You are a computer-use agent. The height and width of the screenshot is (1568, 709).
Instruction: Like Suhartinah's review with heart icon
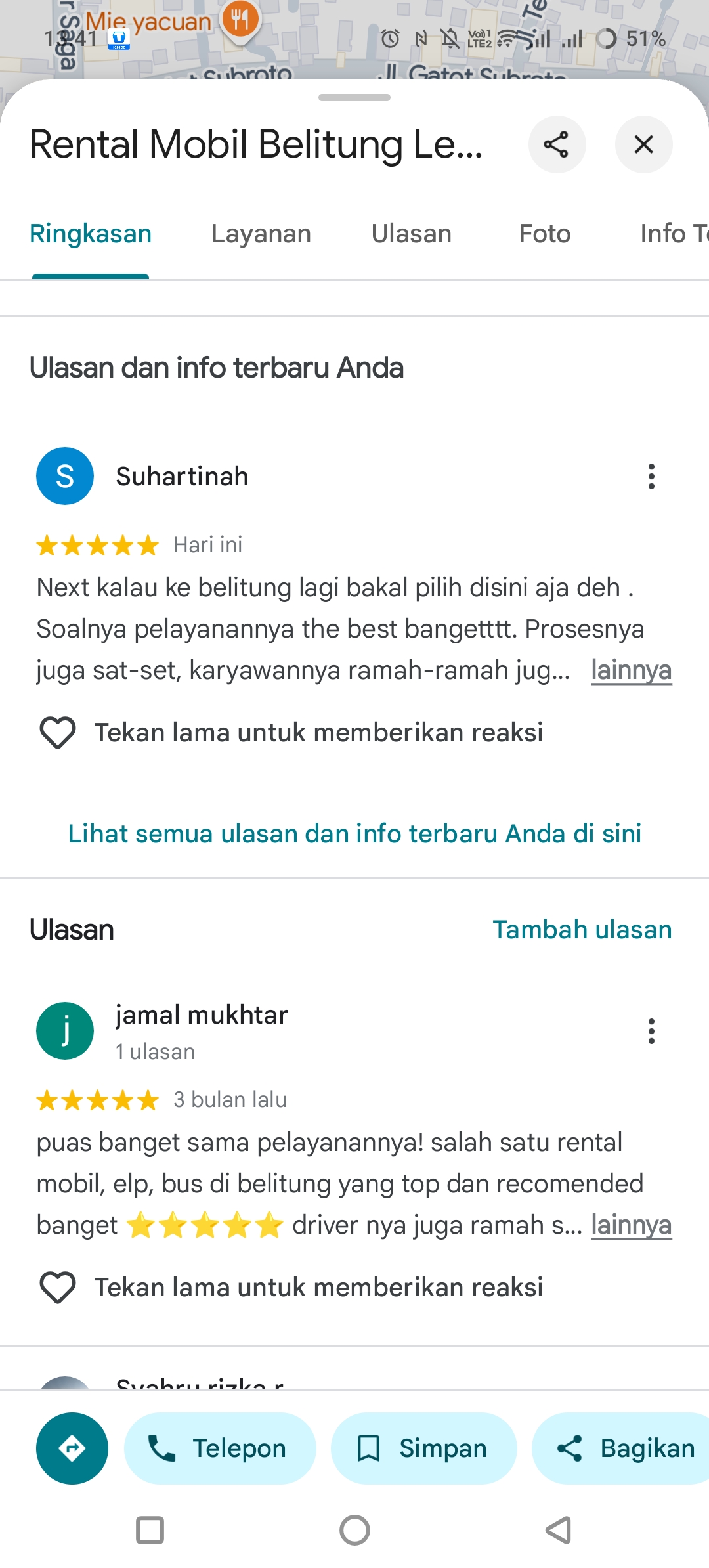point(58,732)
